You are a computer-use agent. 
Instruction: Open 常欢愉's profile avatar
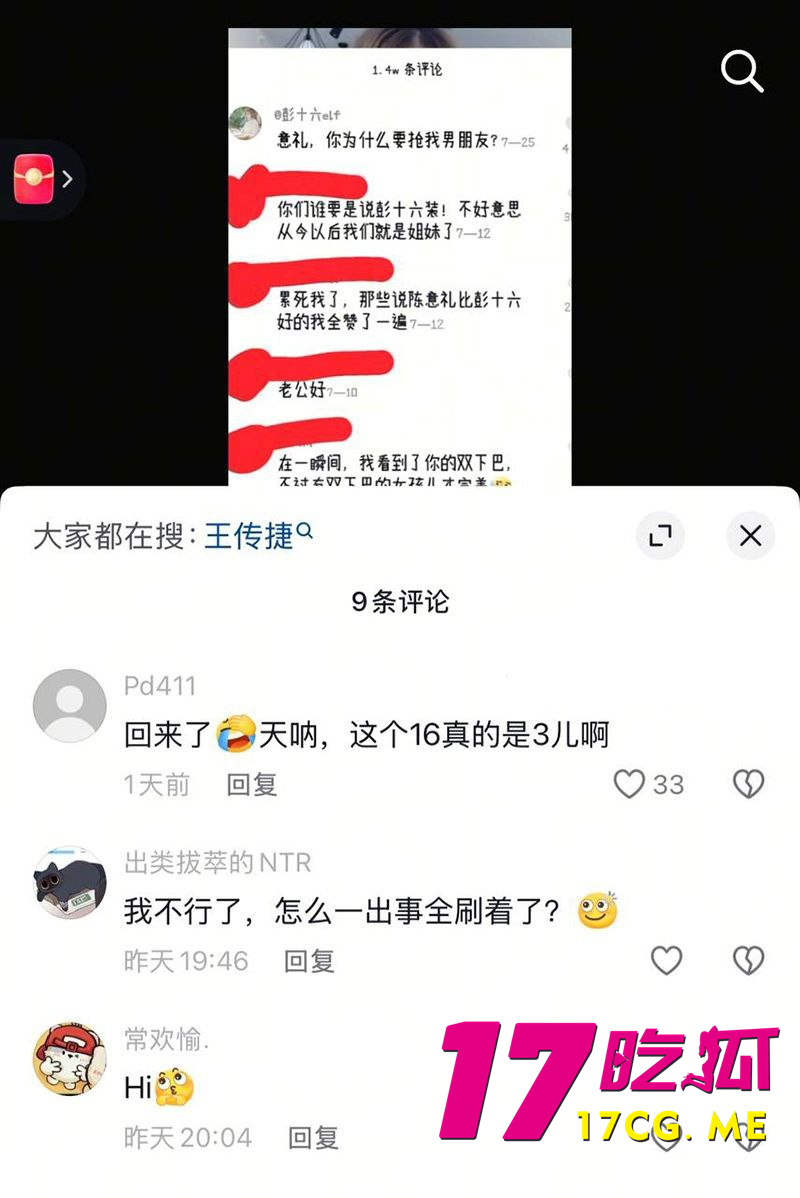click(70, 1058)
